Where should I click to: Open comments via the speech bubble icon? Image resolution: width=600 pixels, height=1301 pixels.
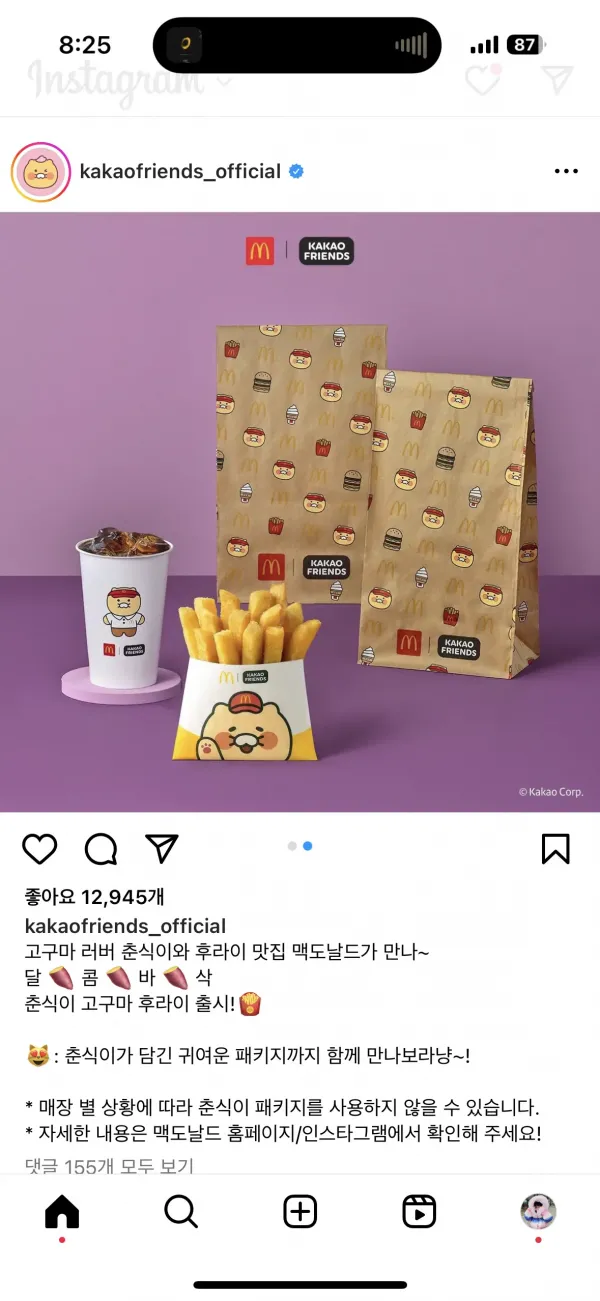101,849
